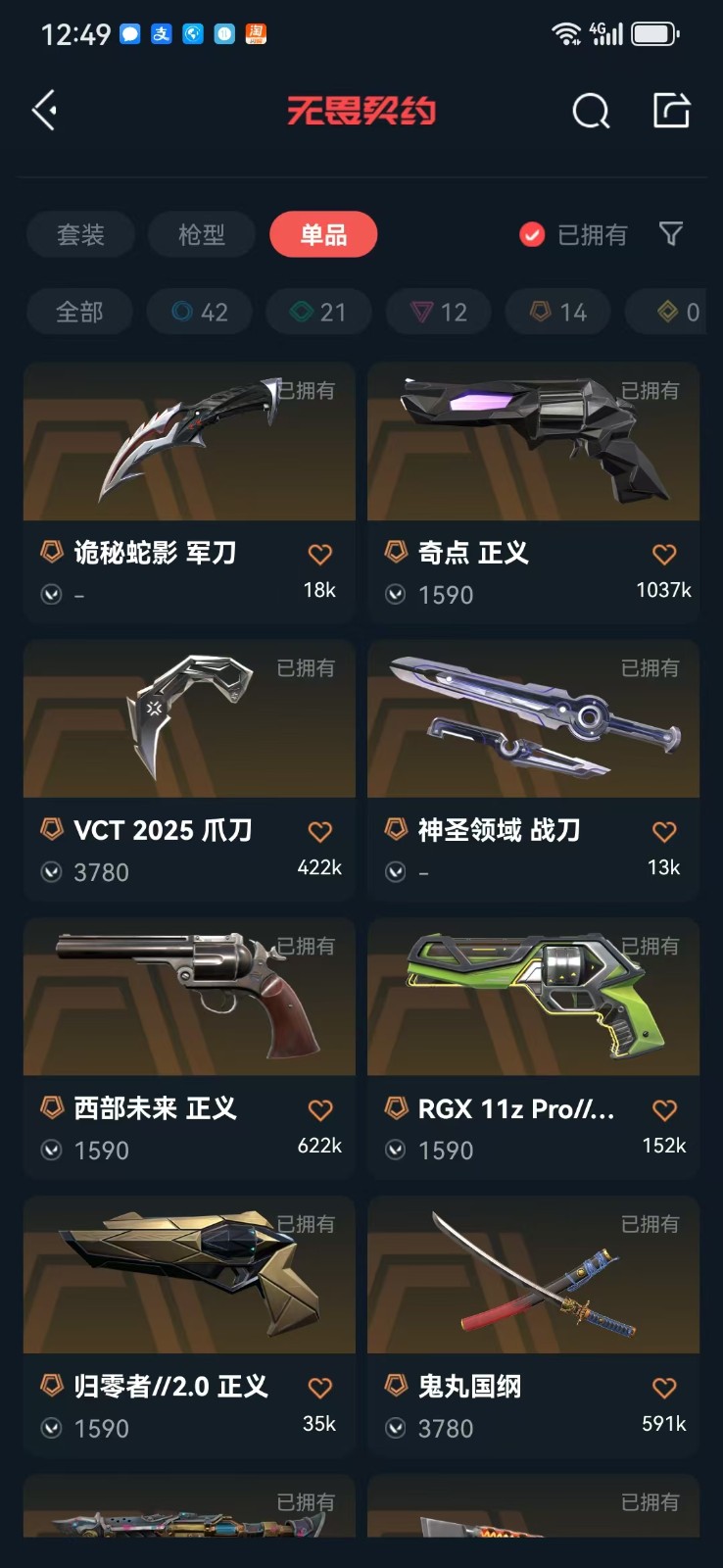
Task: Filter by the orange tier chip showing 14
Action: point(558,313)
